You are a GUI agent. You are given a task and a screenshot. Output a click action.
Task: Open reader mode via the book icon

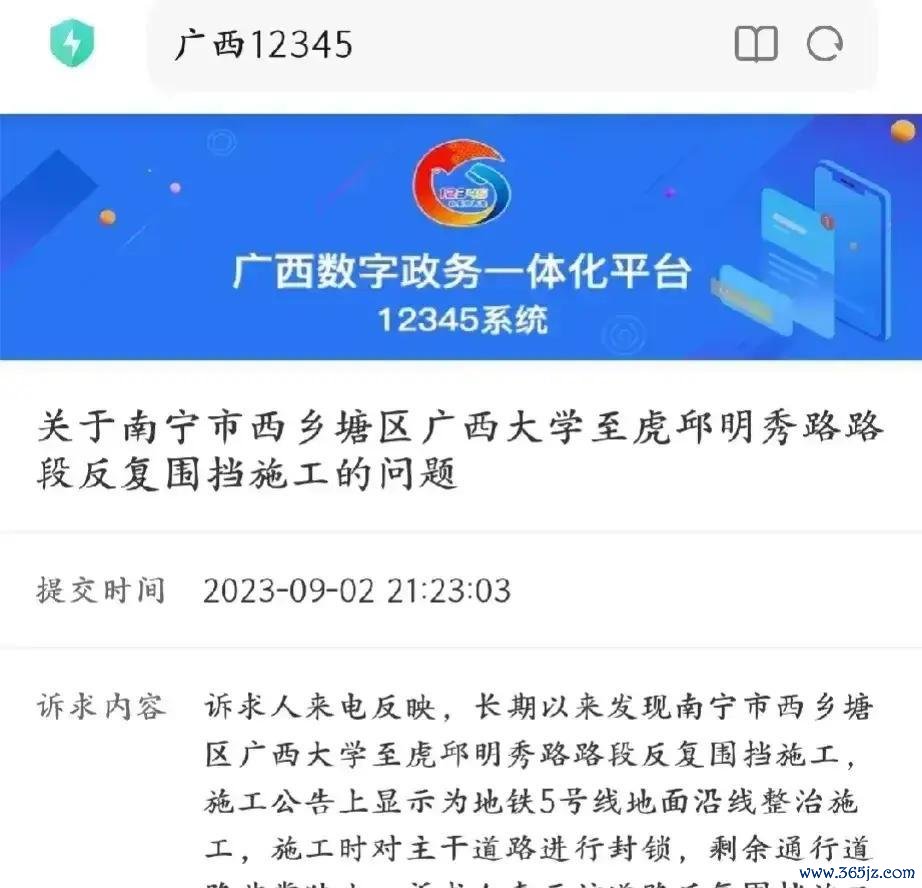coord(755,45)
